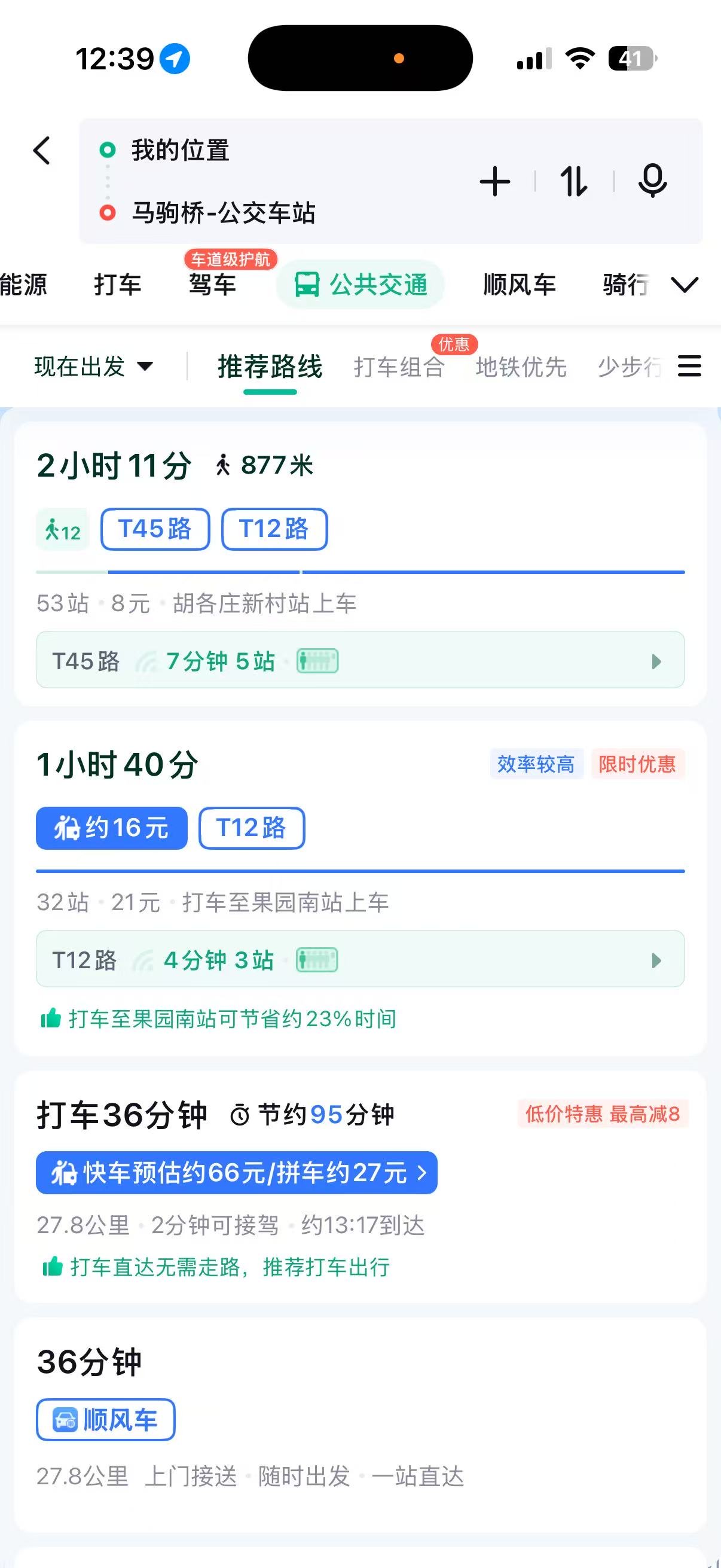Edit destination 马驹桥-公交车站
721x1568 pixels.
224,213
